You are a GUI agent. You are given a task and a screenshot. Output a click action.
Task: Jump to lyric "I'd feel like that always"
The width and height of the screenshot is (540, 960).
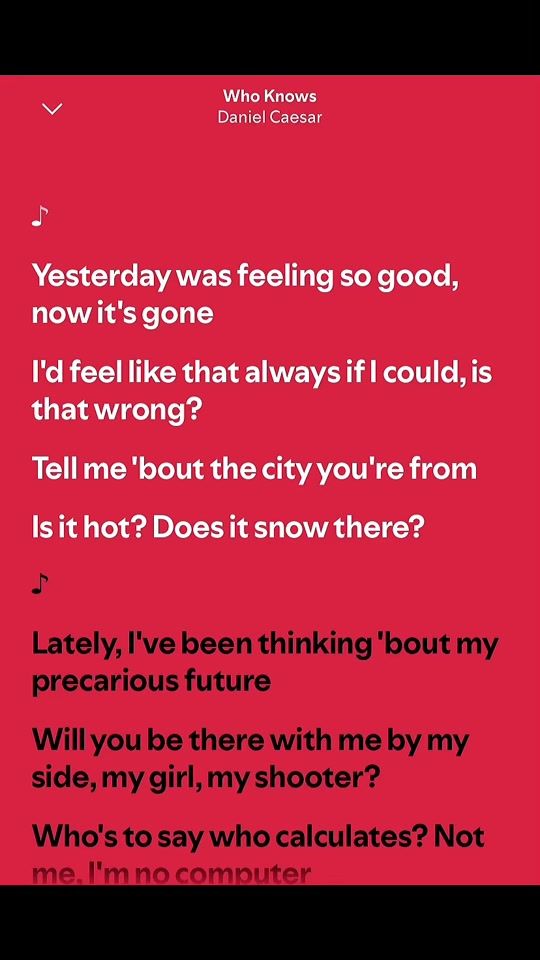point(261,391)
